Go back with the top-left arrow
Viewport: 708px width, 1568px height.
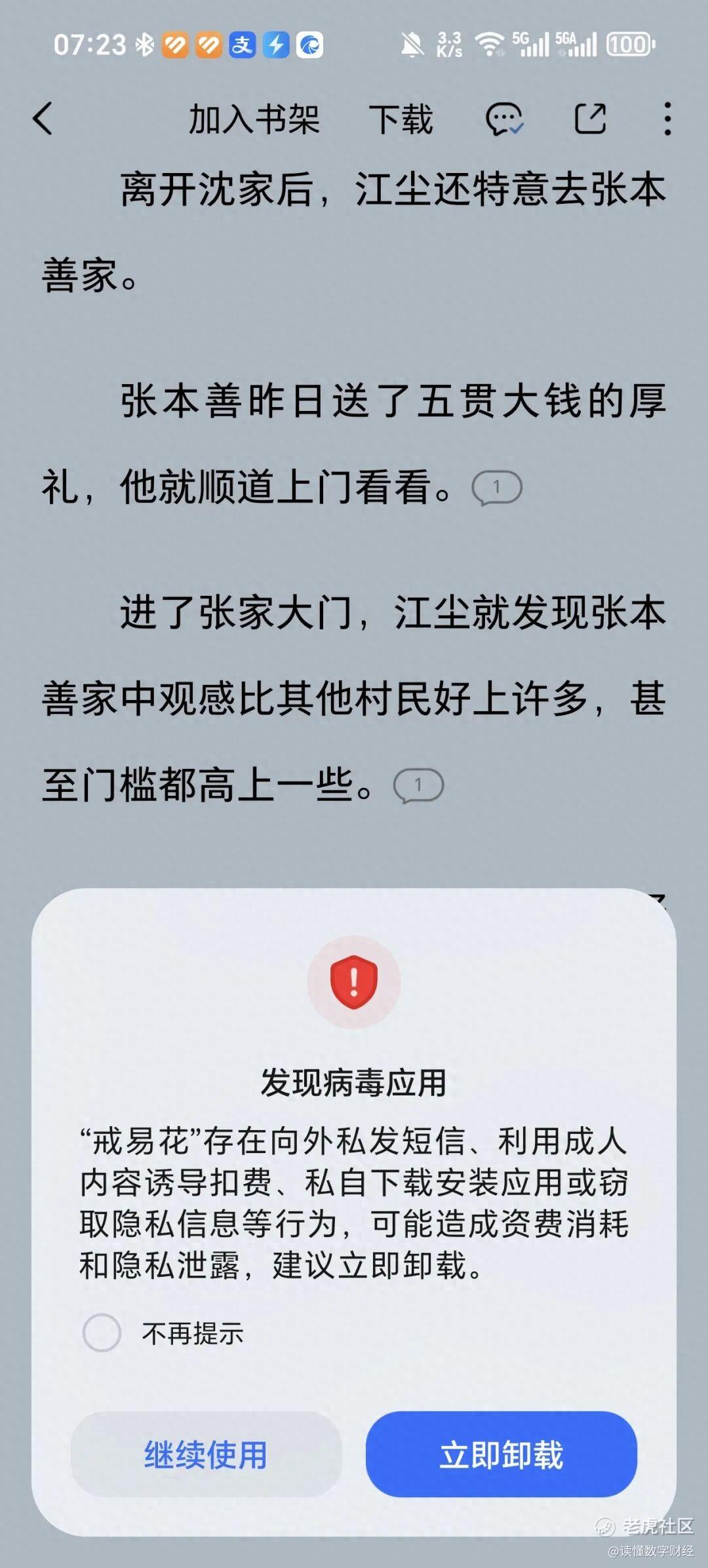43,119
